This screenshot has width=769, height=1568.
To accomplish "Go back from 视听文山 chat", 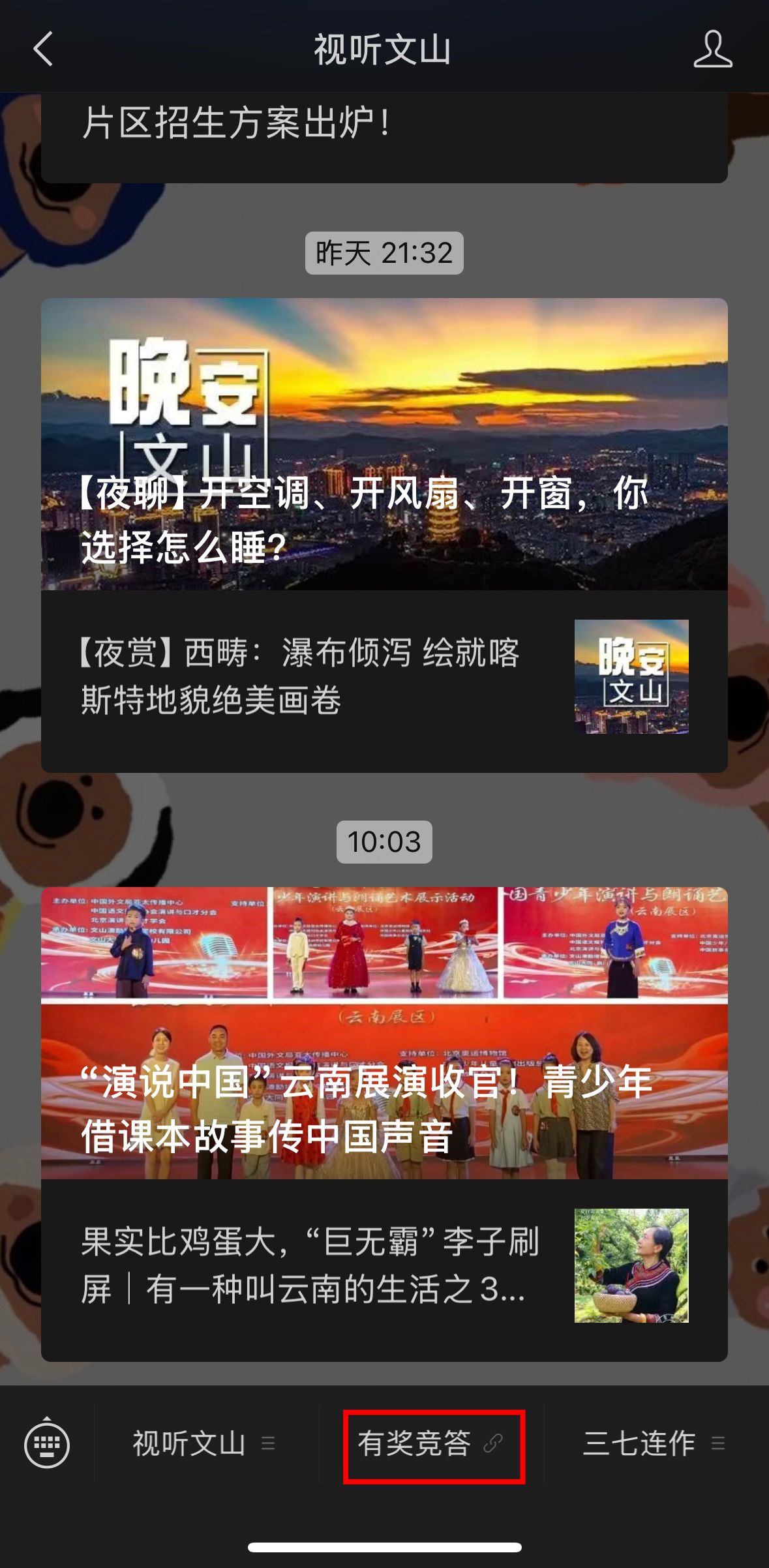I will coord(43,50).
